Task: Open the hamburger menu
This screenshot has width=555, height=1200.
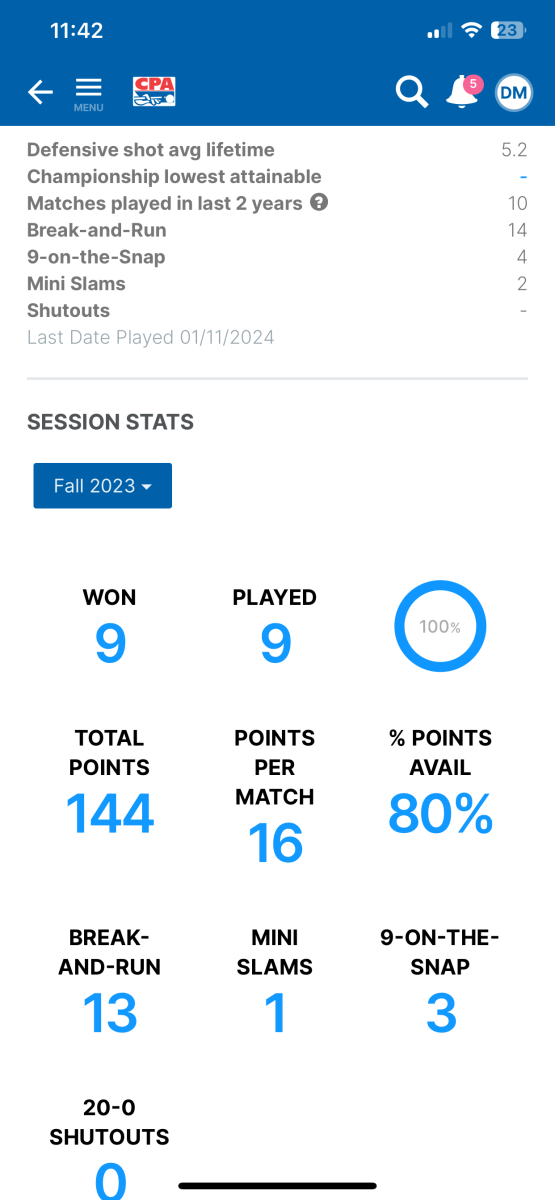Action: [89, 93]
